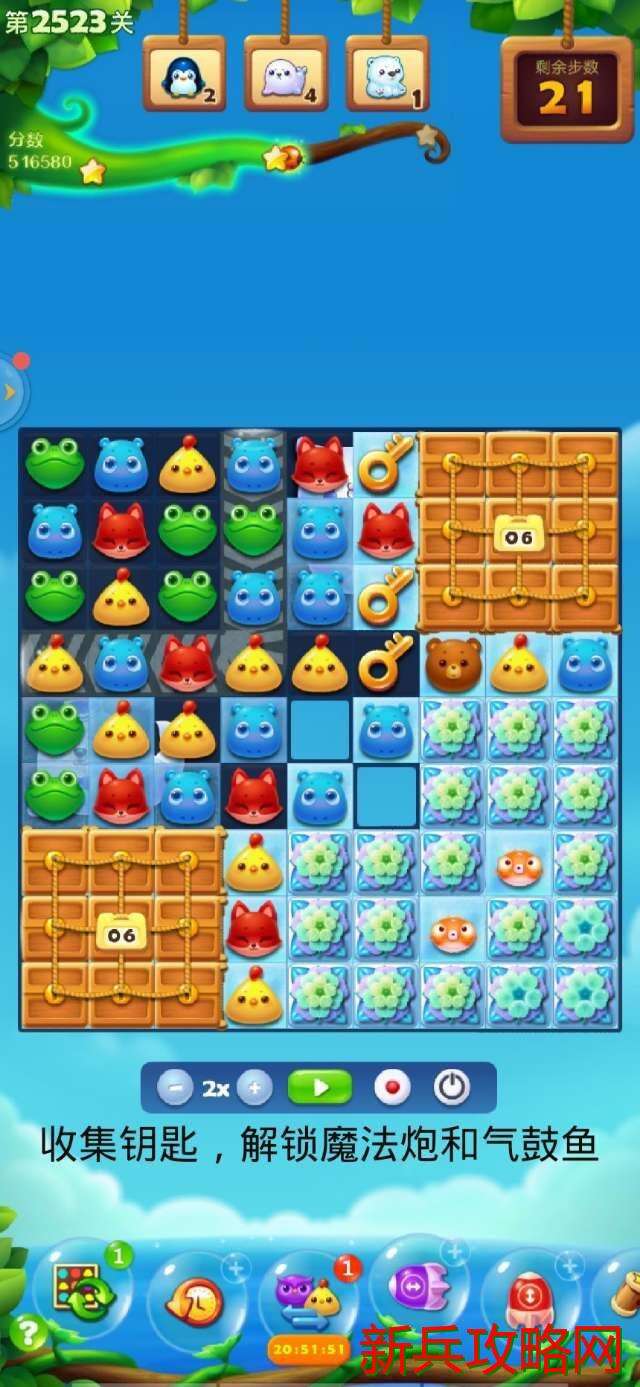640x1387 pixels.
Task: Tap the golden key in the top row
Action: 385,465
